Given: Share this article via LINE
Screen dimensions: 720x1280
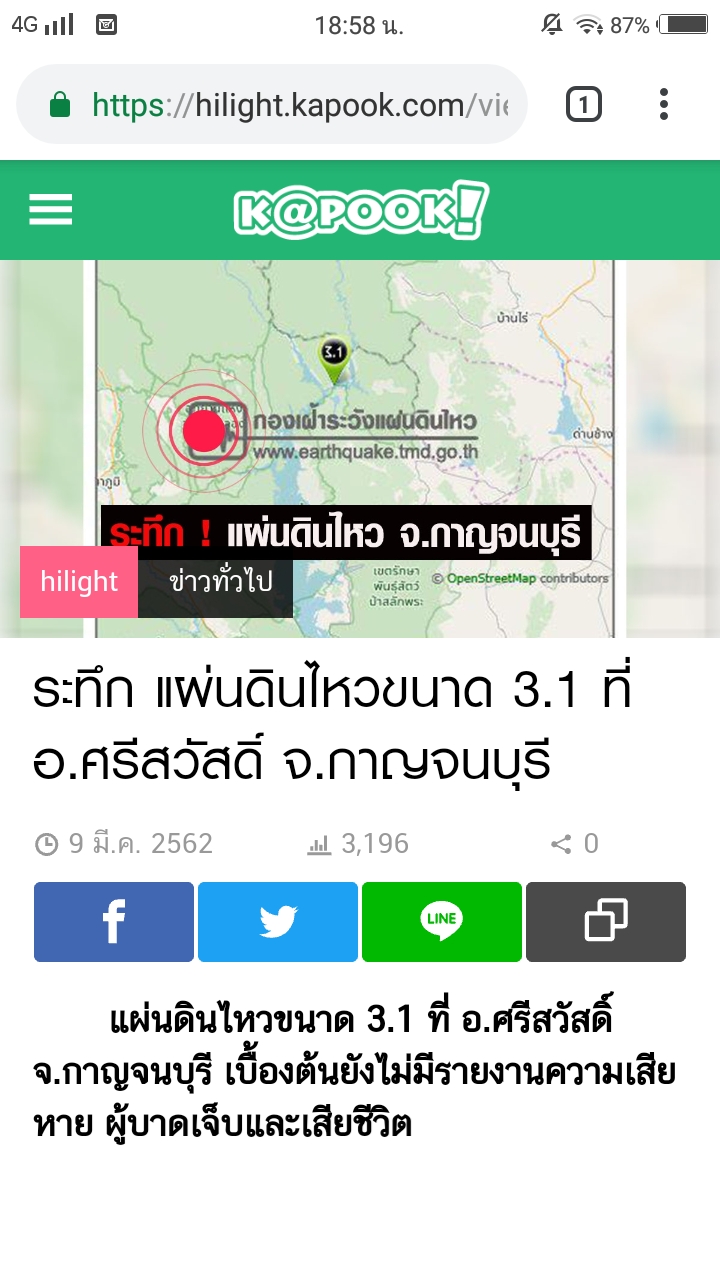Looking at the screenshot, I should [x=442, y=922].
